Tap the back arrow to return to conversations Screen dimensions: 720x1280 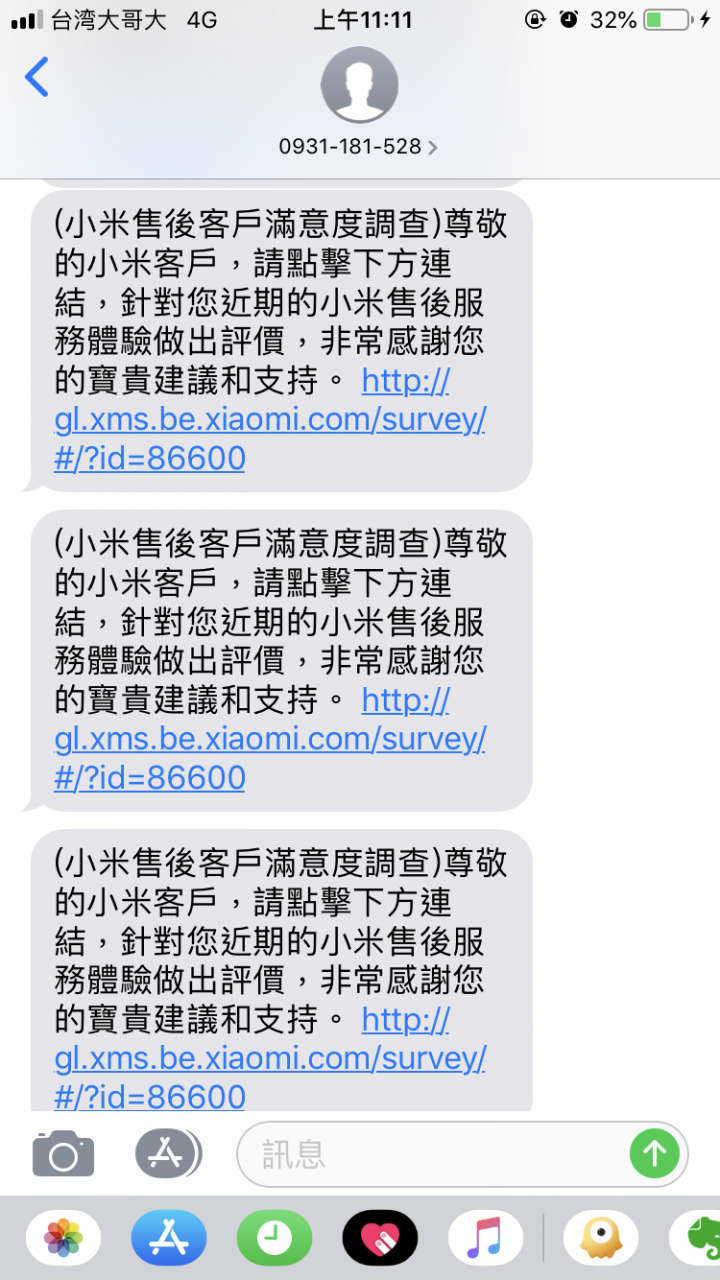(38, 77)
